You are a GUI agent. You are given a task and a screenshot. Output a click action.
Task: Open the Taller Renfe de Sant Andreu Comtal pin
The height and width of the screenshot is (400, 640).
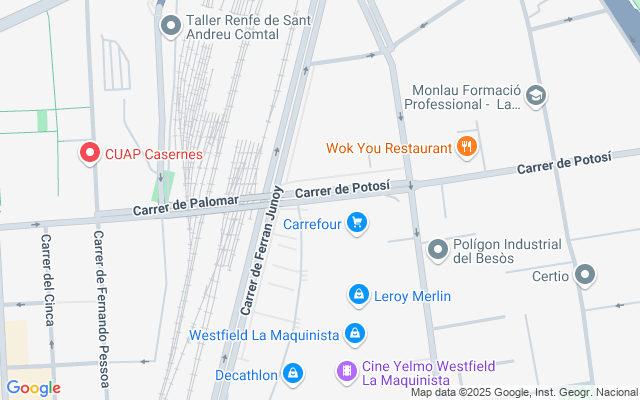170,24
